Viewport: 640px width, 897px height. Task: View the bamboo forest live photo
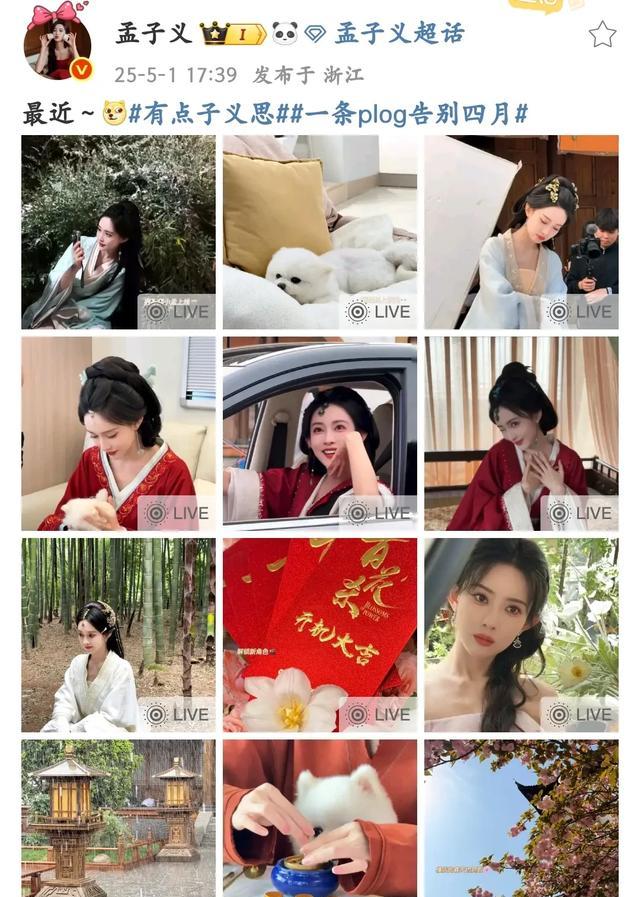[118, 635]
